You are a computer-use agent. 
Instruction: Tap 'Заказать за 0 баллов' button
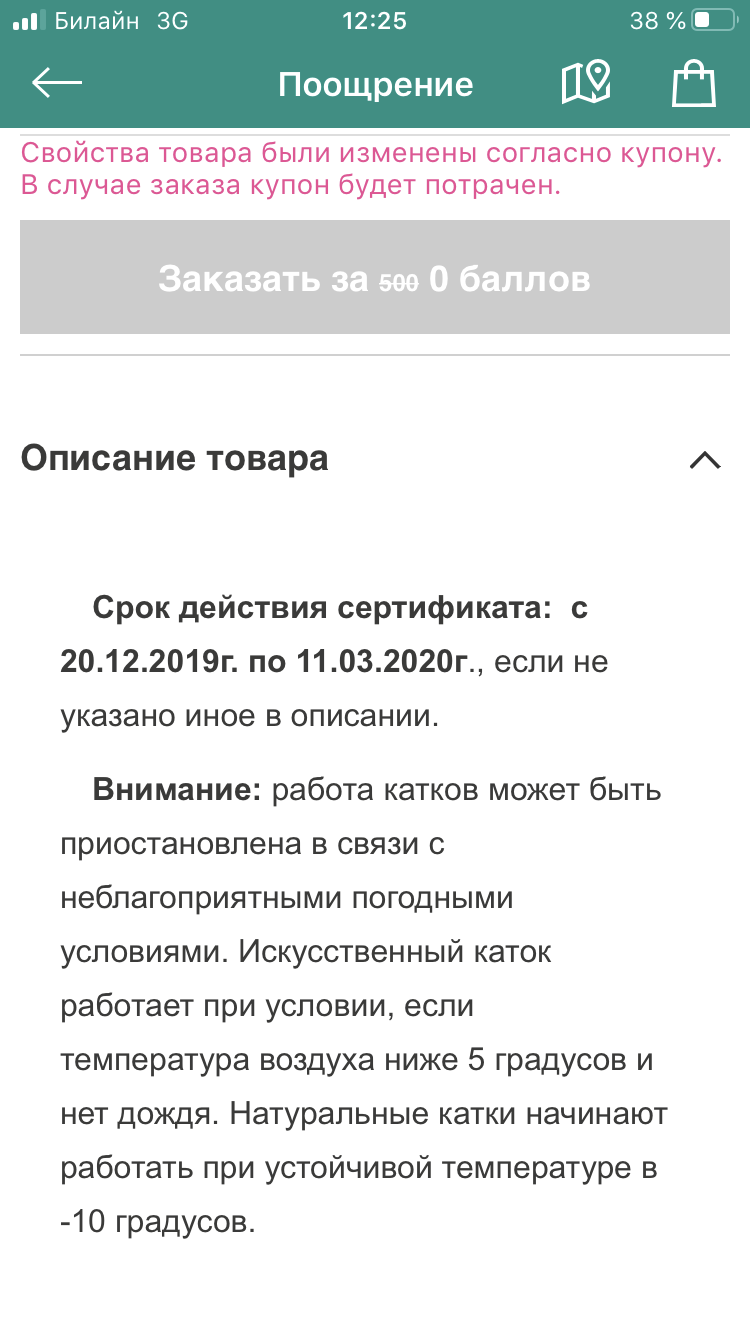(x=375, y=278)
